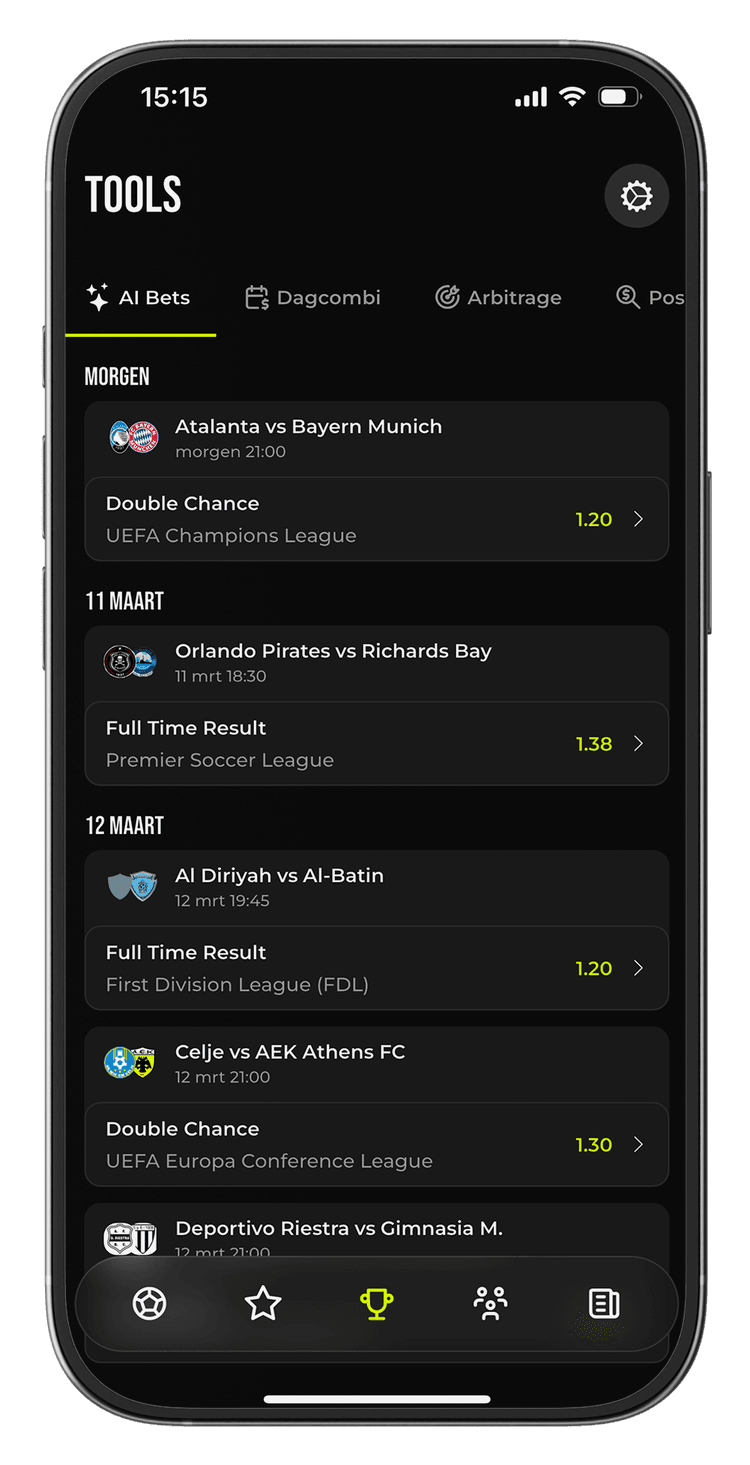Tap the trophy Tools icon in bottom bar
The width and height of the screenshot is (750, 1465).
tap(376, 1303)
